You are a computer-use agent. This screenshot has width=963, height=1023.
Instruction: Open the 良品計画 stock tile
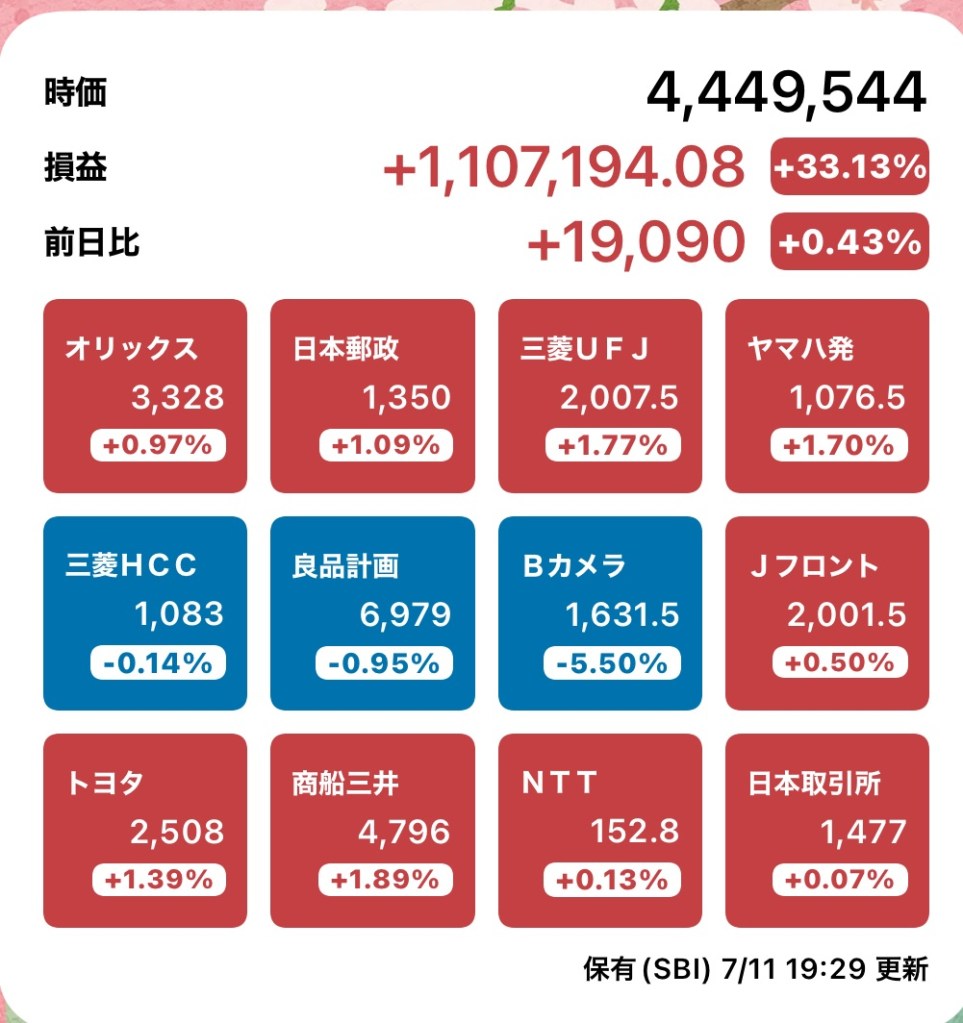372,613
